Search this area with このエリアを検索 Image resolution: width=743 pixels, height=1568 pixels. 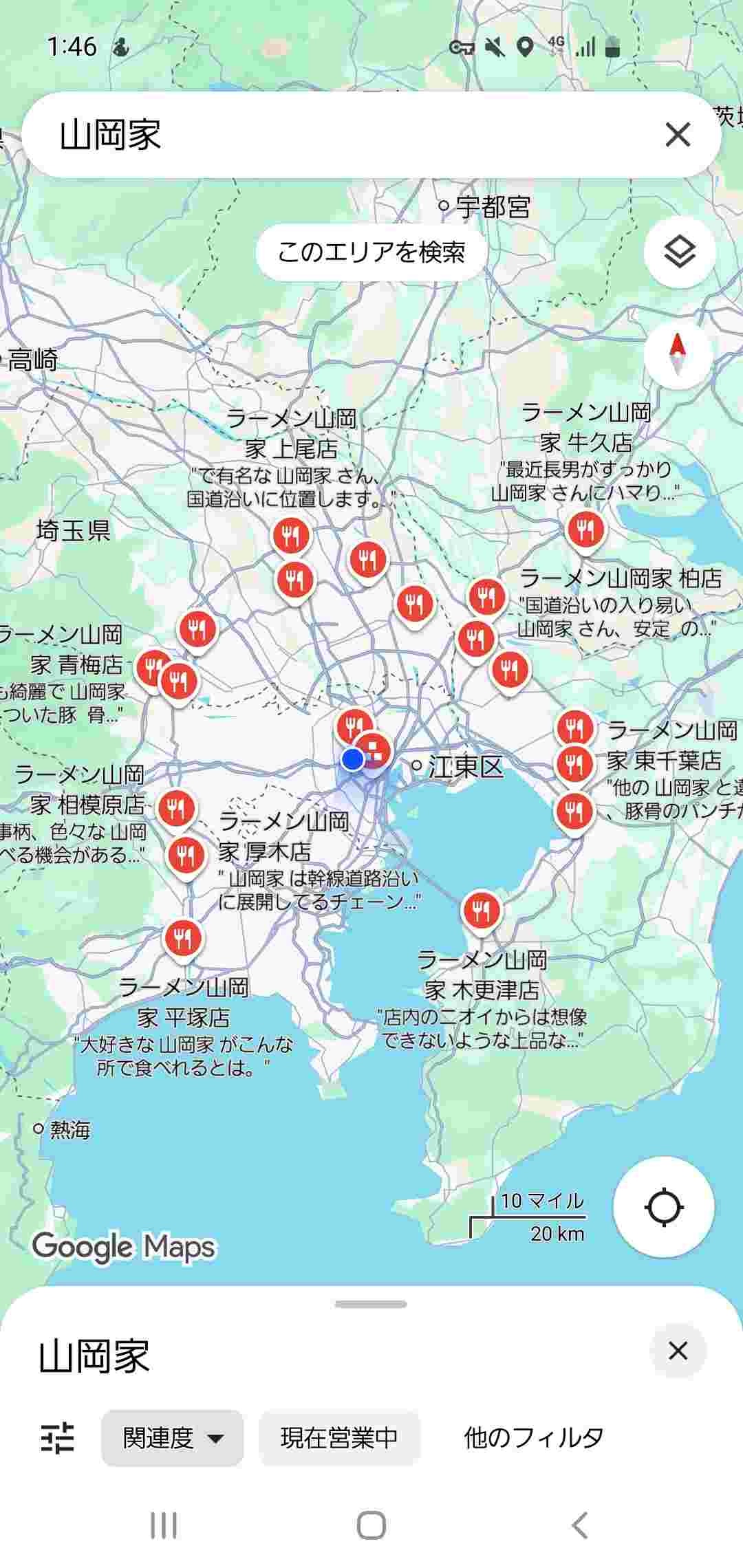(x=371, y=252)
